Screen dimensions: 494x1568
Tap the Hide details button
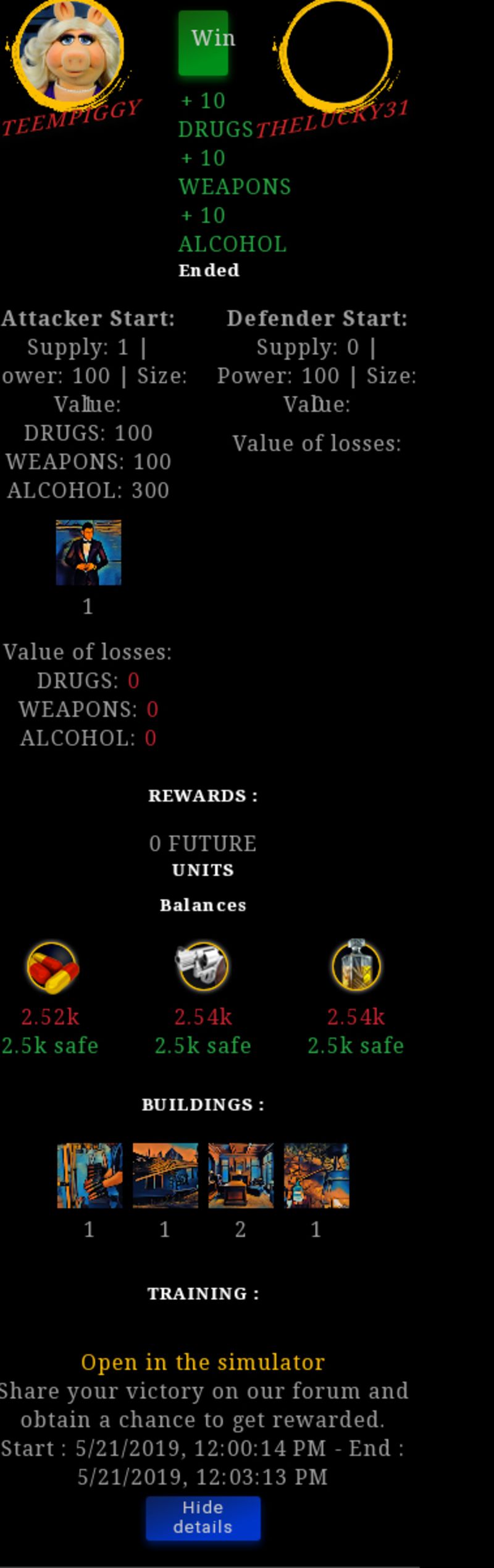point(203,1517)
